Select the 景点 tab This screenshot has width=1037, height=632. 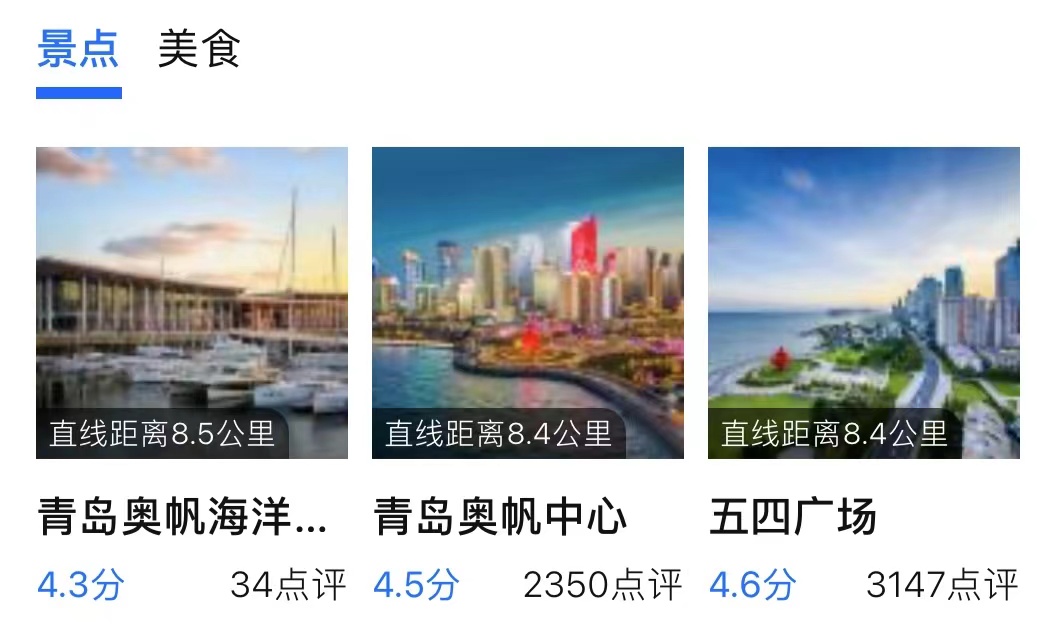pyautogui.click(x=78, y=49)
